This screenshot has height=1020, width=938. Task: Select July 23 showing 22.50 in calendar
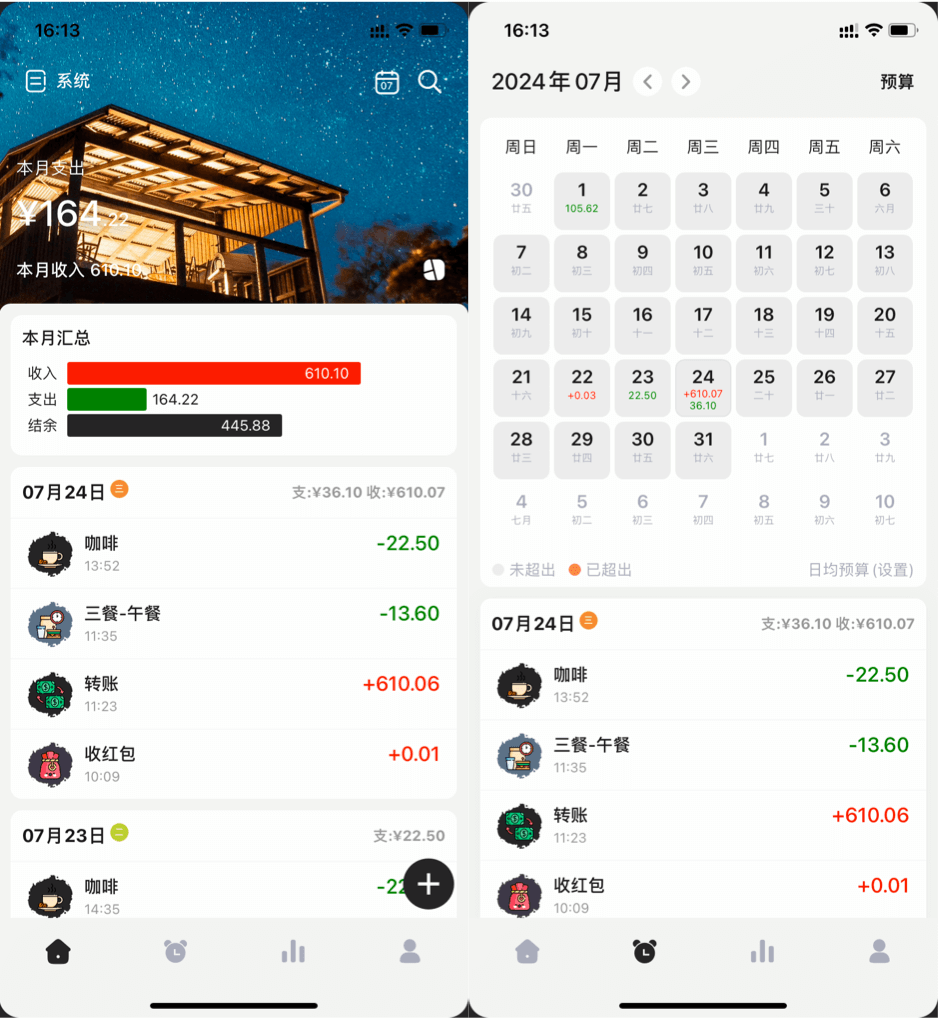[x=643, y=386]
